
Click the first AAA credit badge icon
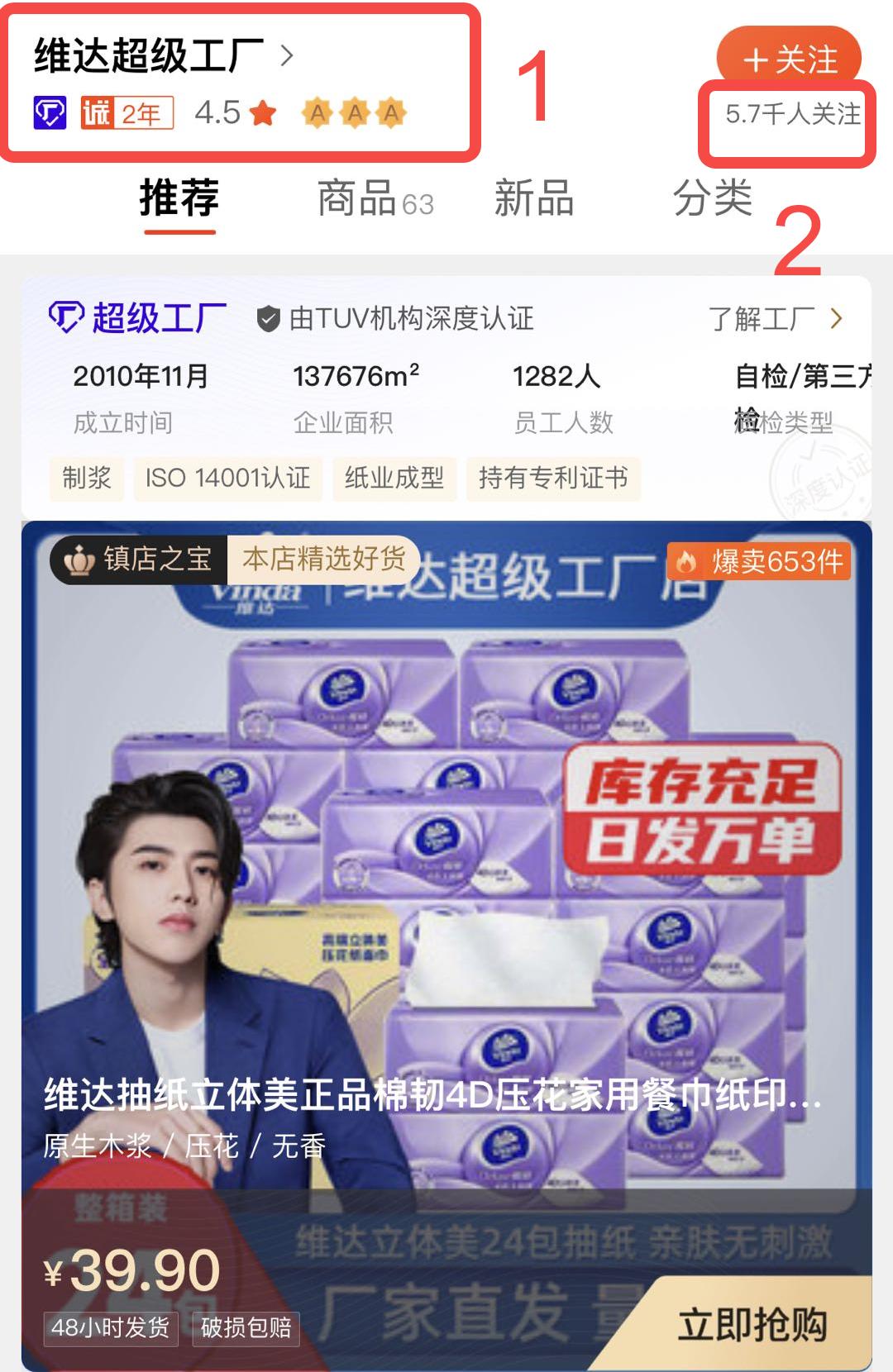(317, 112)
